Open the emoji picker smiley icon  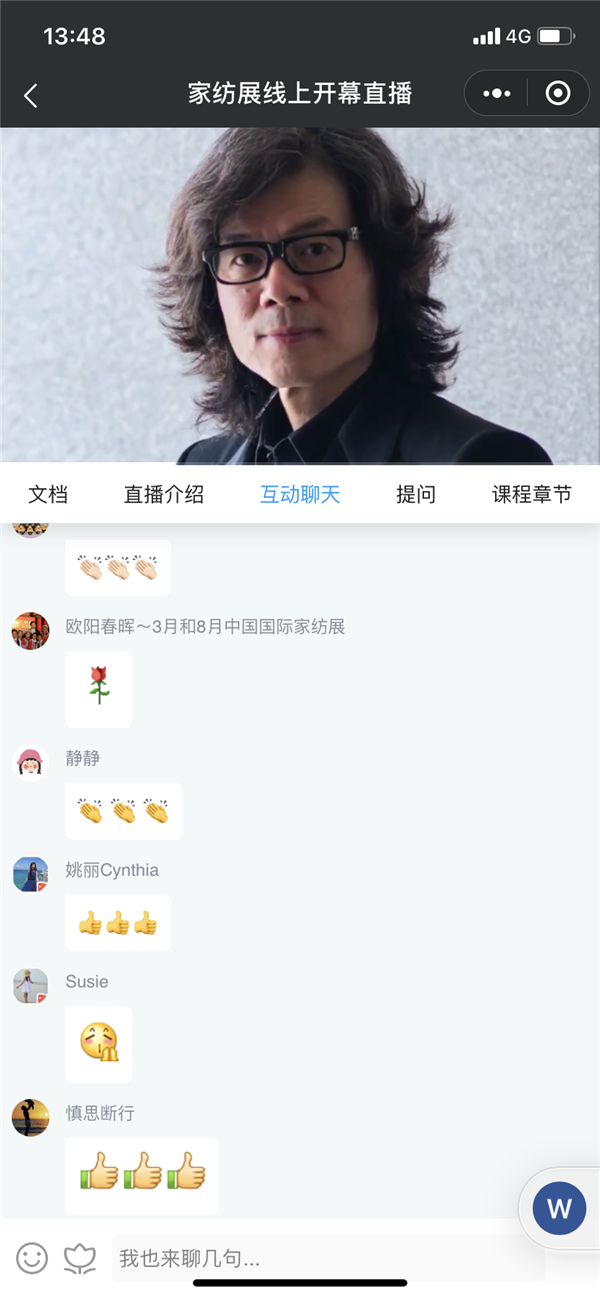[32, 1258]
